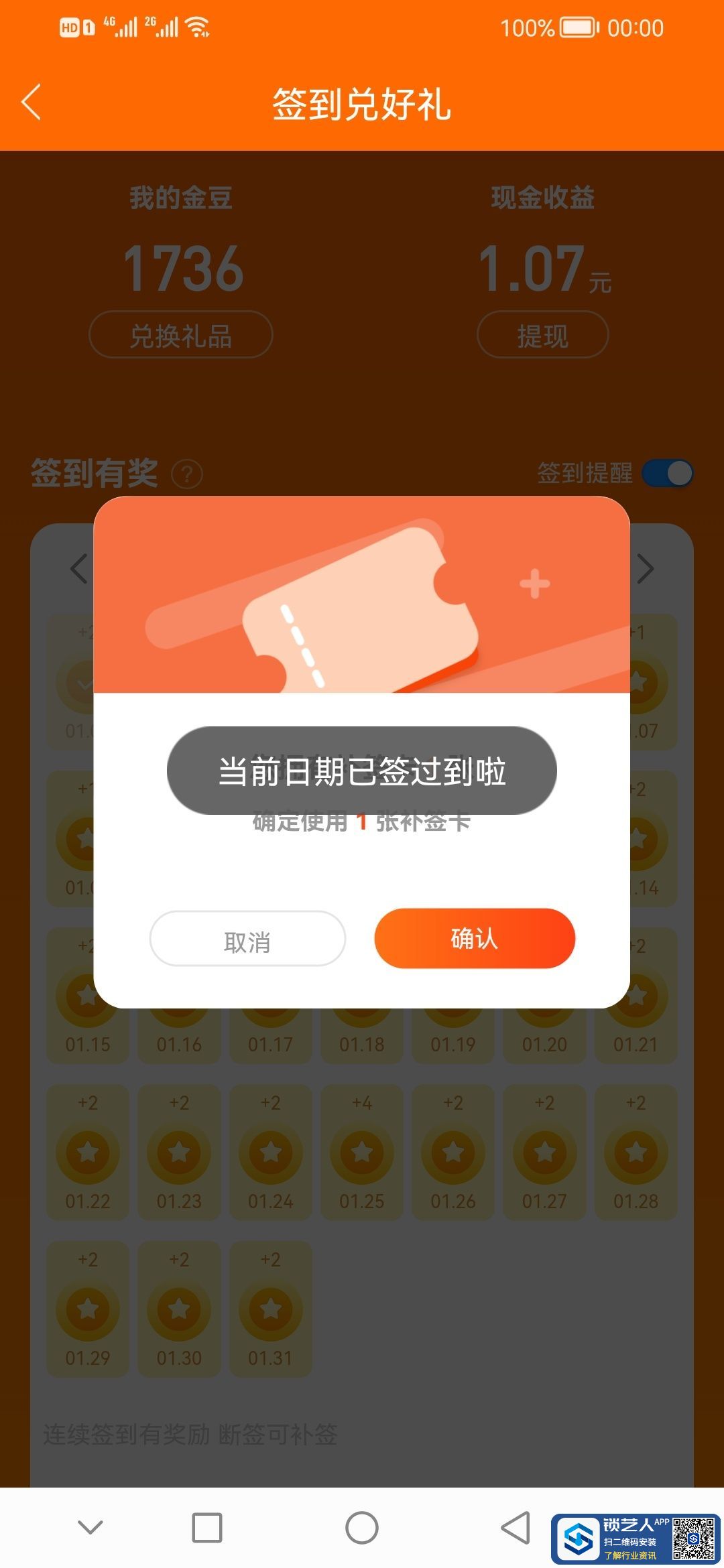
Task: Go back from 签到兑好礼 page
Action: (32, 103)
